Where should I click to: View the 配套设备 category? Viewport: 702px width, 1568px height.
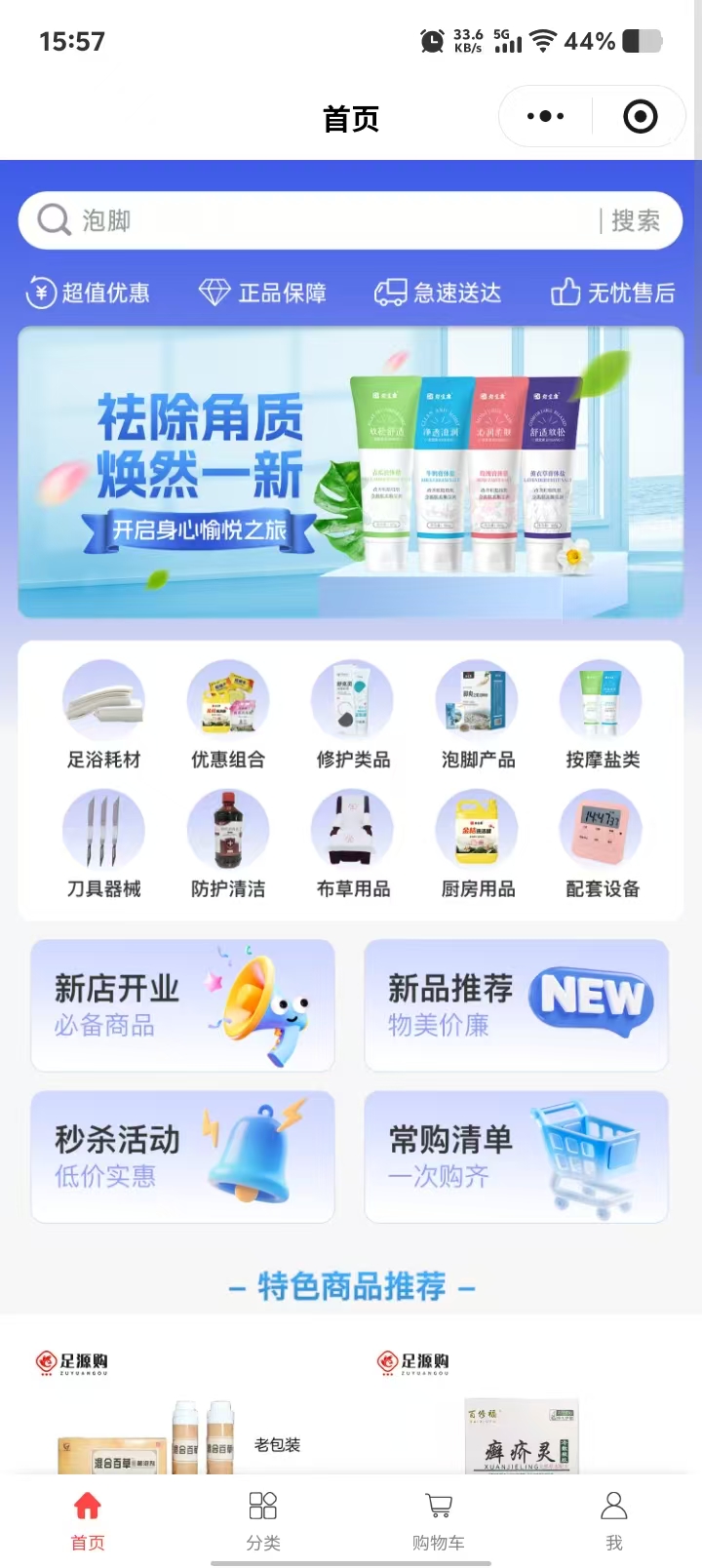click(x=603, y=844)
